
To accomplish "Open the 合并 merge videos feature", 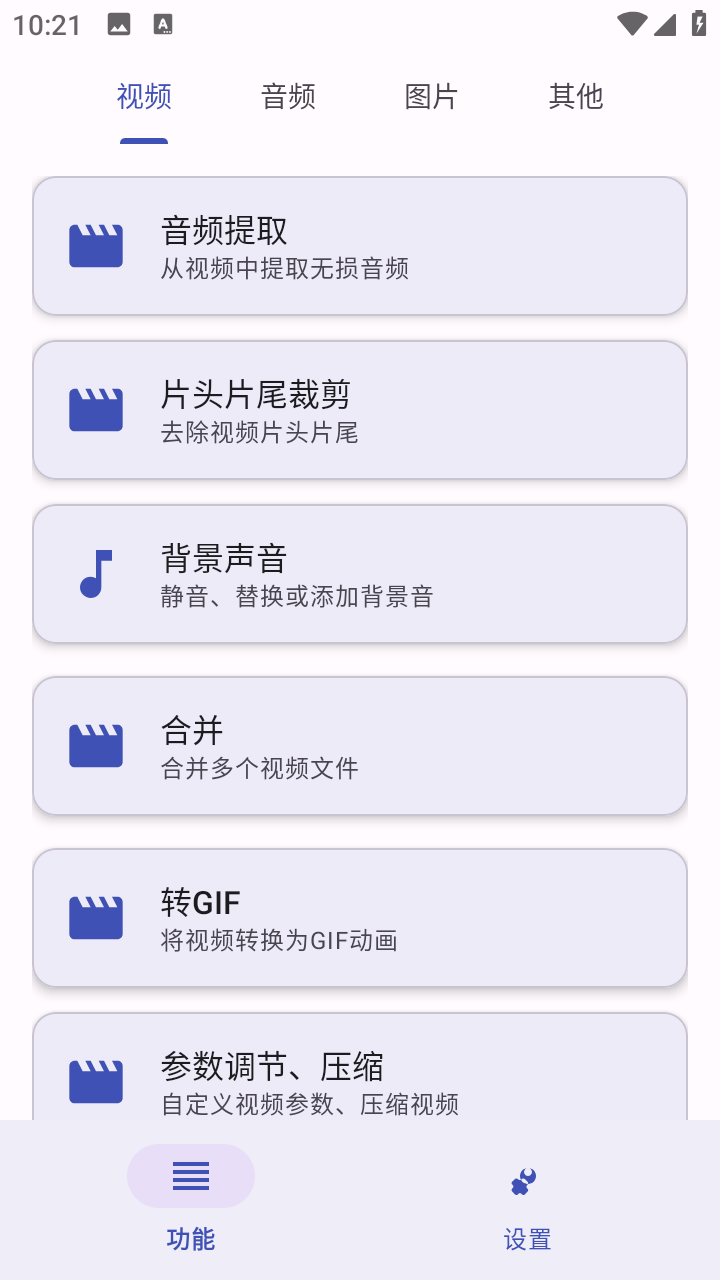I will point(360,745).
